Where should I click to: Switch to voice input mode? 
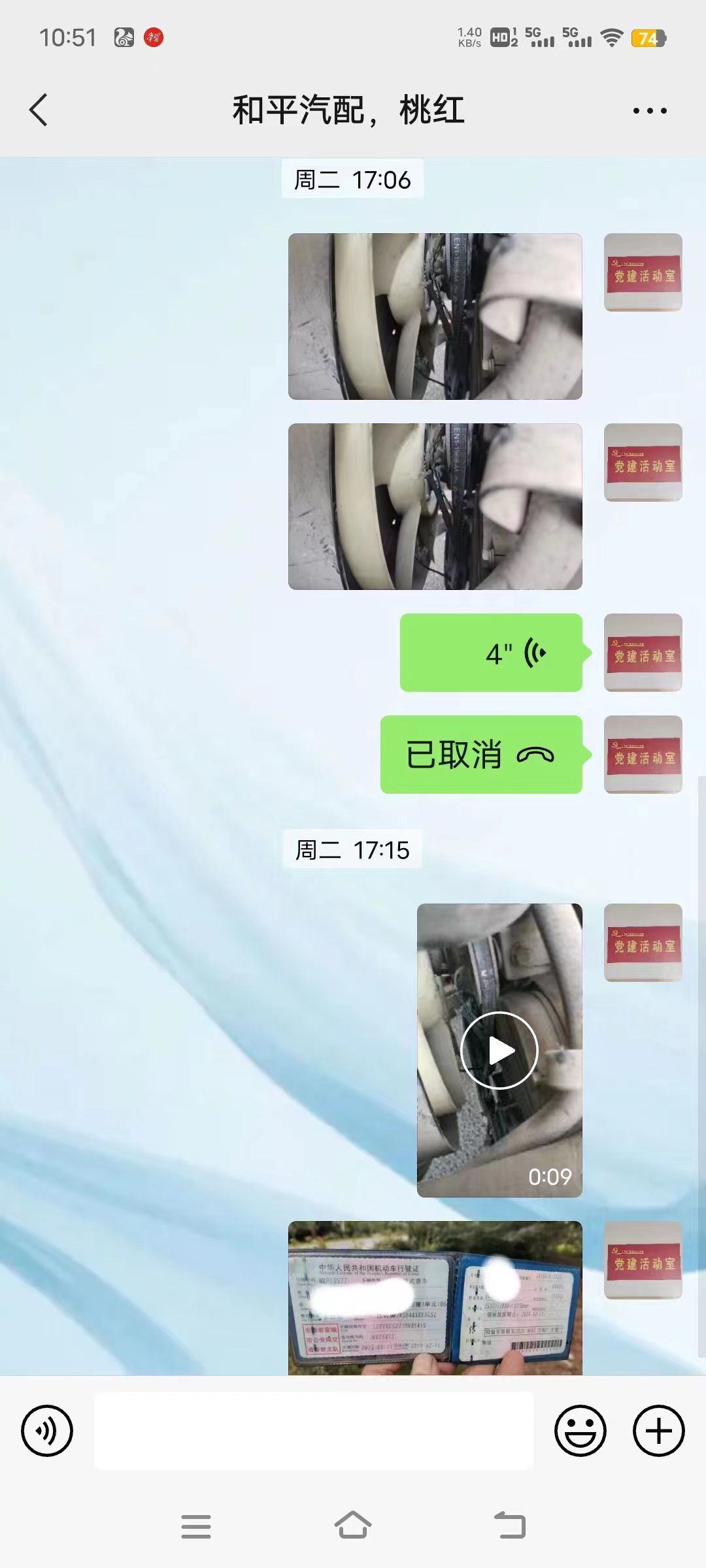click(x=47, y=1431)
